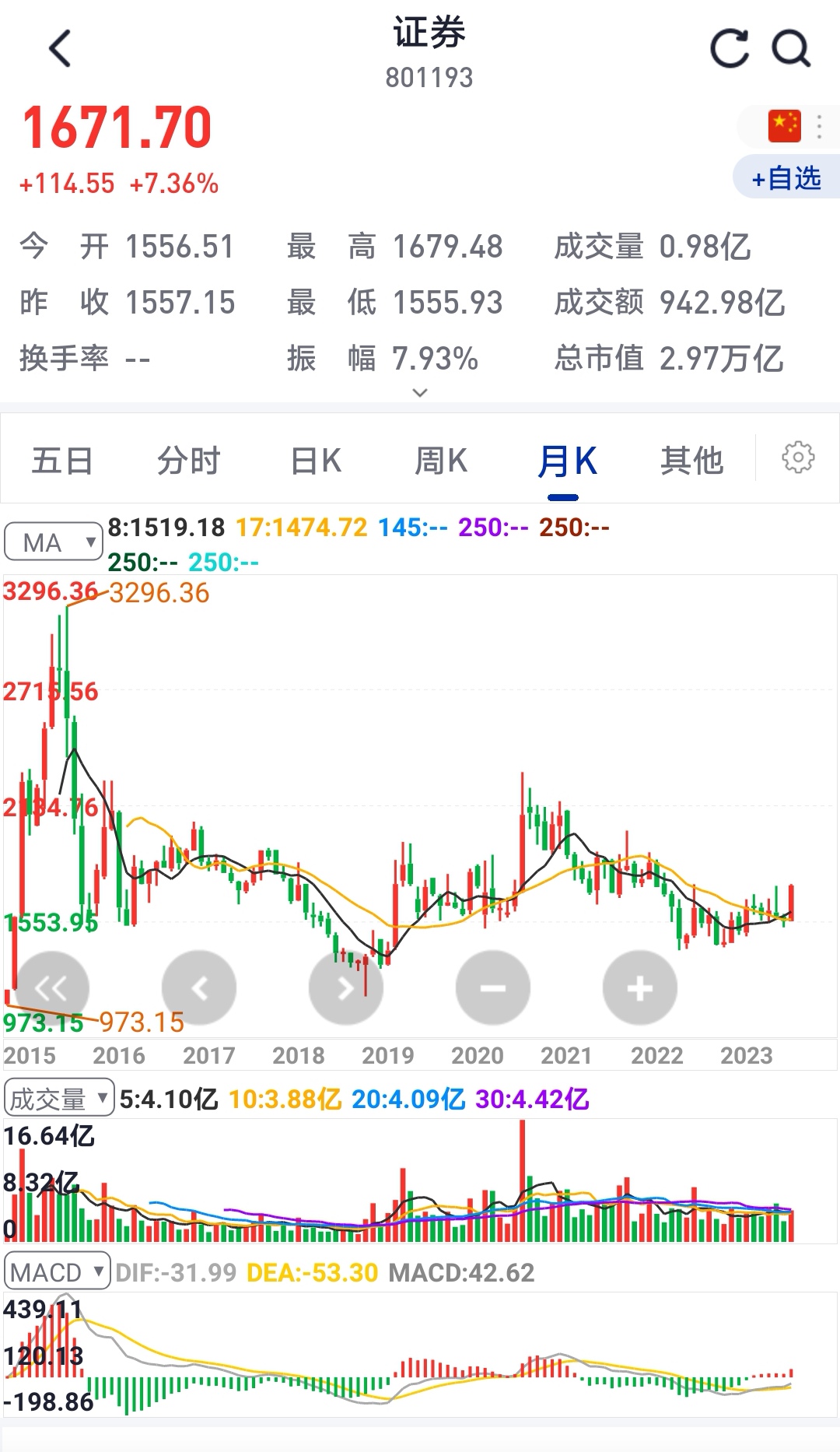Switch to the 周K weekly chart
840x1452 pixels.
pyautogui.click(x=441, y=459)
